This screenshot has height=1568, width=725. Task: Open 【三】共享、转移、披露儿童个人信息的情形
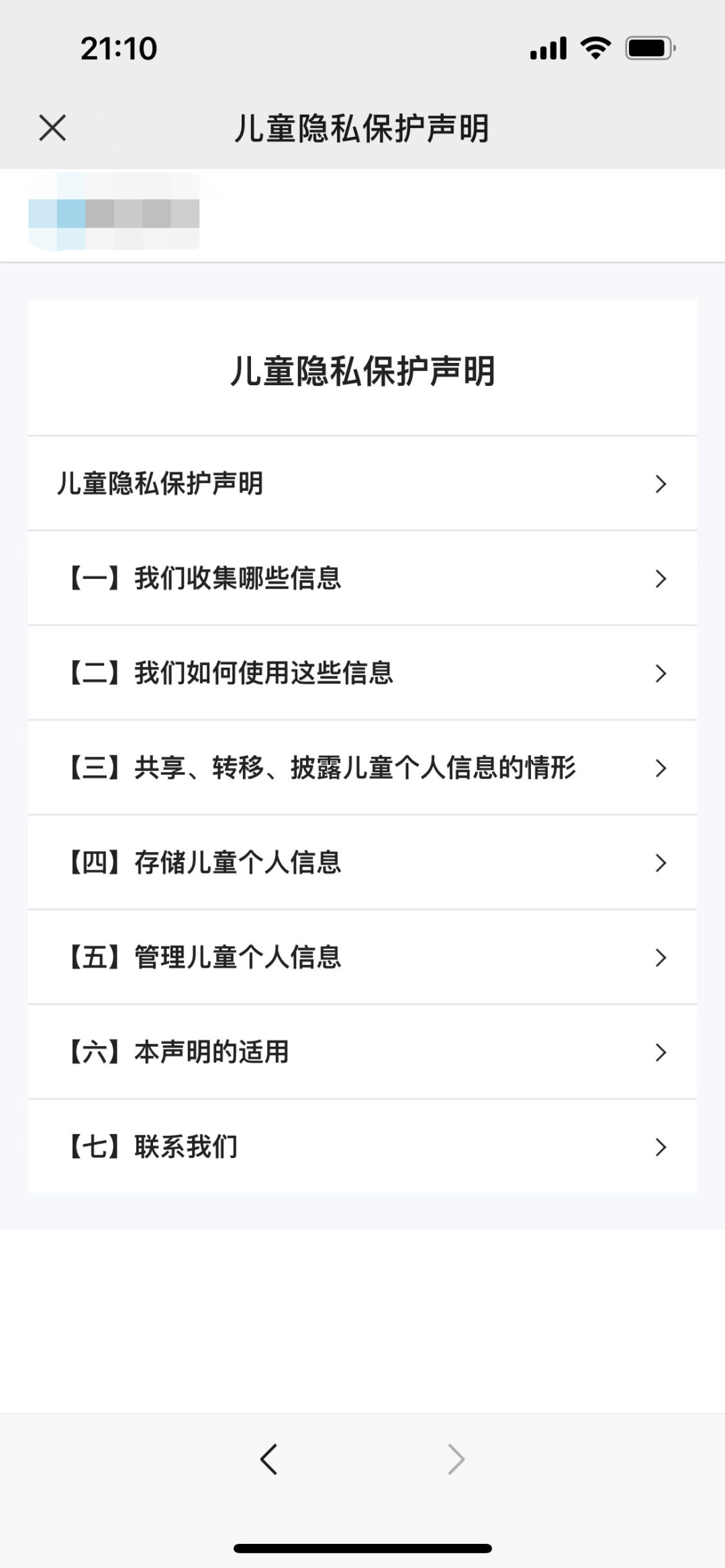(x=362, y=768)
